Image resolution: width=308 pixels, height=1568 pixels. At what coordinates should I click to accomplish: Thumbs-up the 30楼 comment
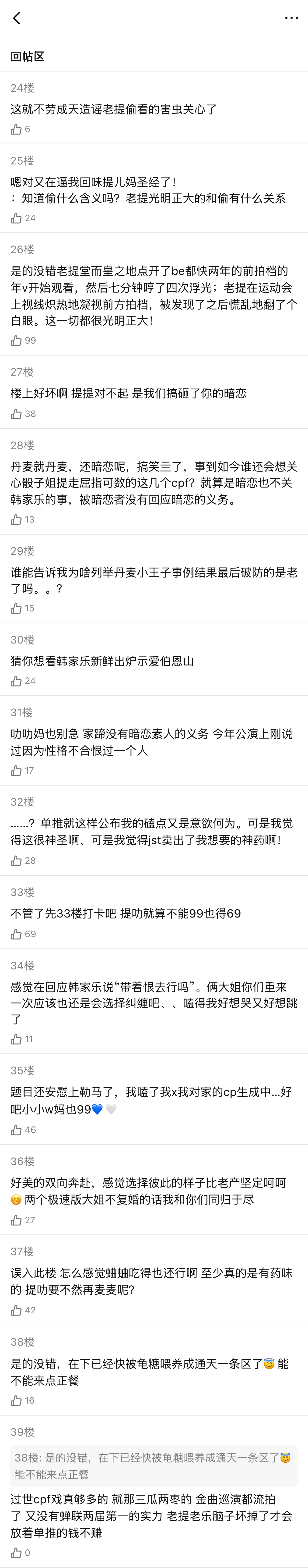[16, 680]
